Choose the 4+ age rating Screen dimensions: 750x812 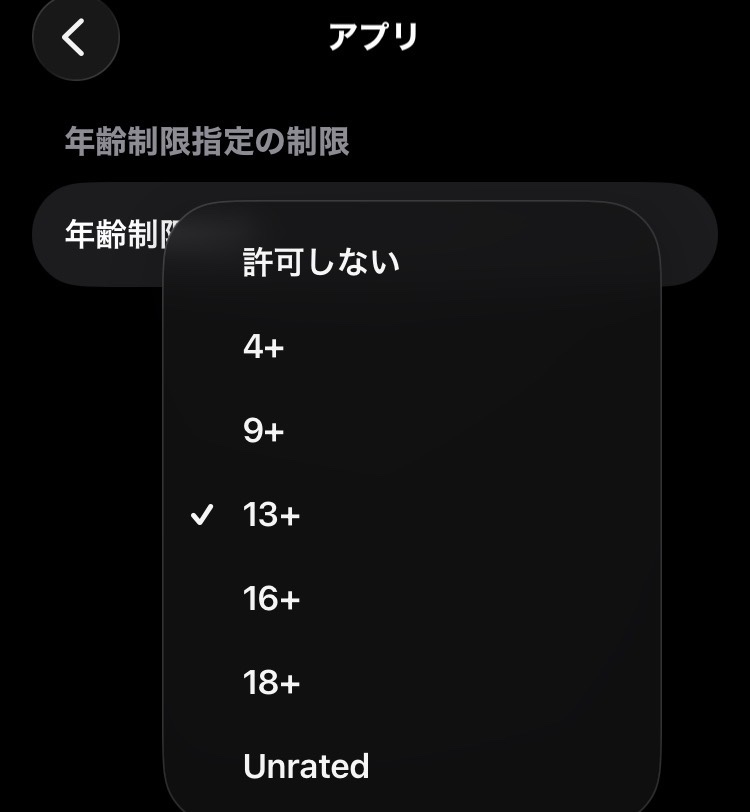pyautogui.click(x=264, y=347)
